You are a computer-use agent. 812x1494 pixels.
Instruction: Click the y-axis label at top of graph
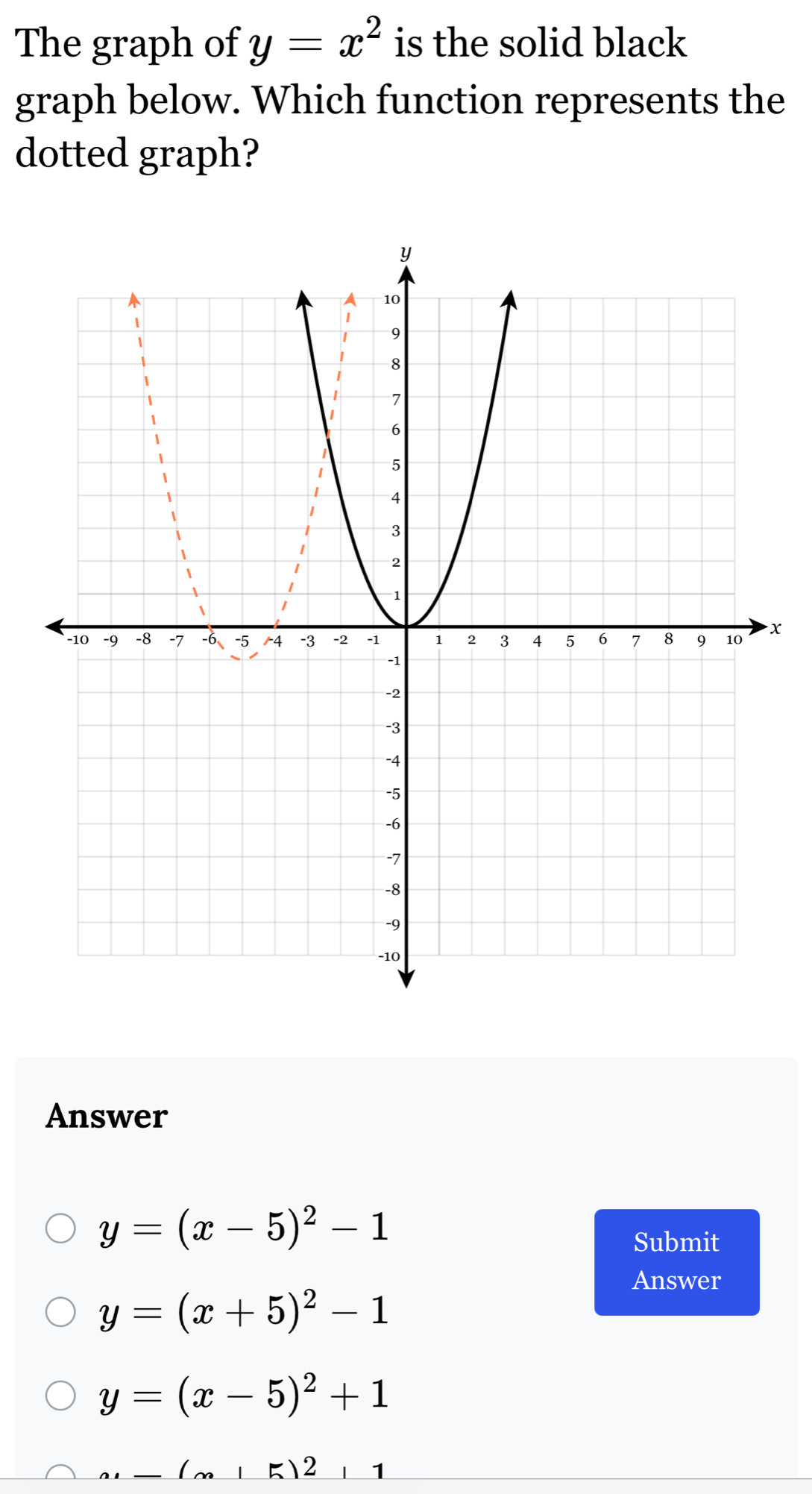coord(405,254)
